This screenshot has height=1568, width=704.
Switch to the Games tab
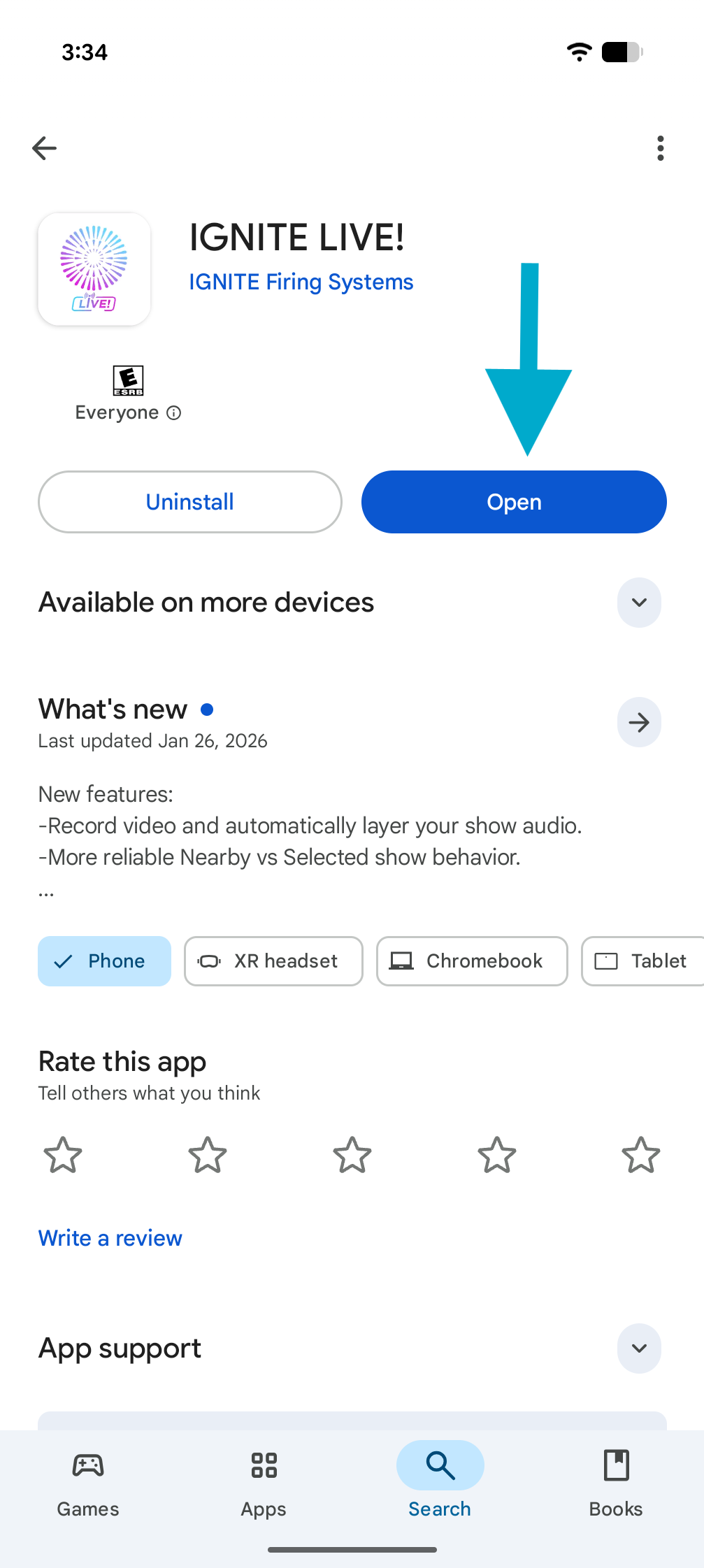pos(88,1481)
